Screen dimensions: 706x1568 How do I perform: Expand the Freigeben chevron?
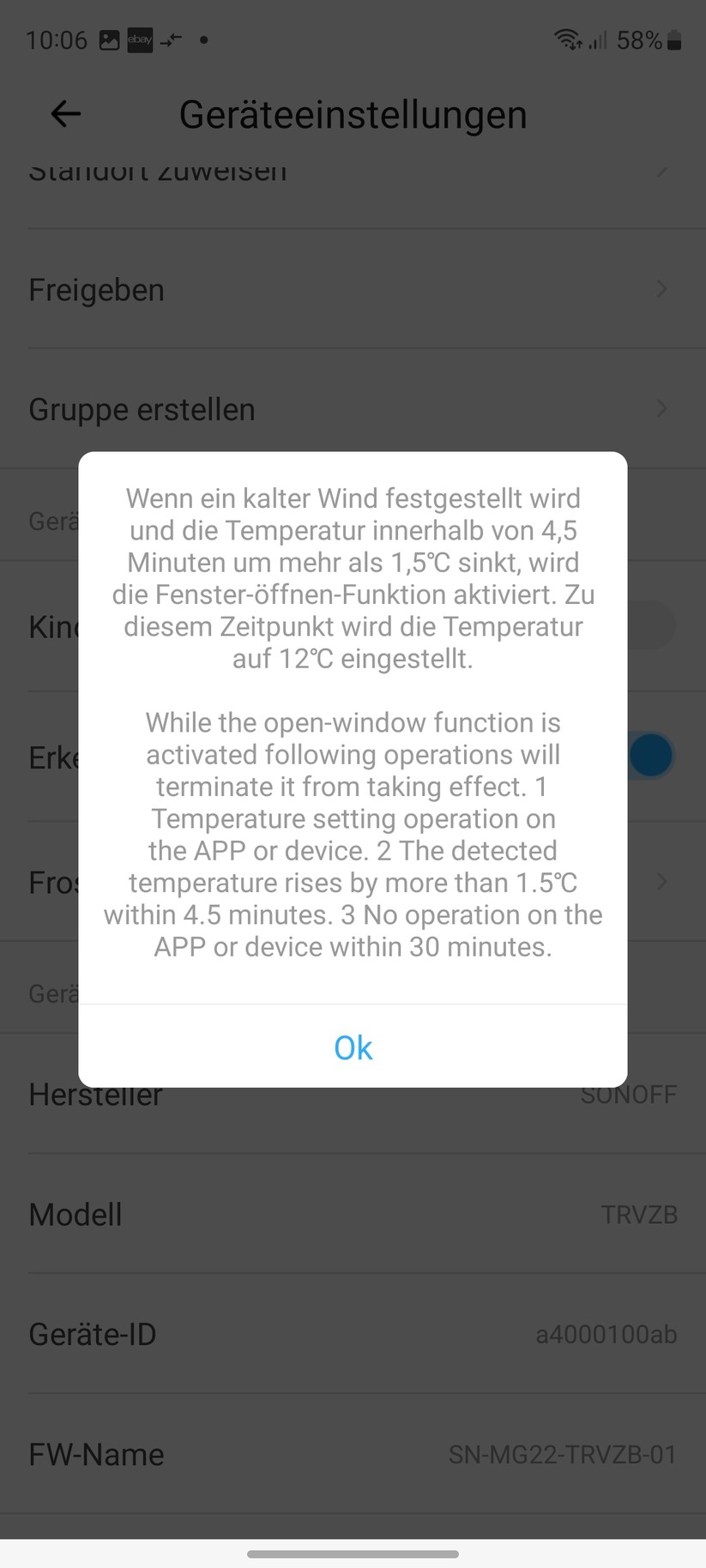tap(661, 289)
